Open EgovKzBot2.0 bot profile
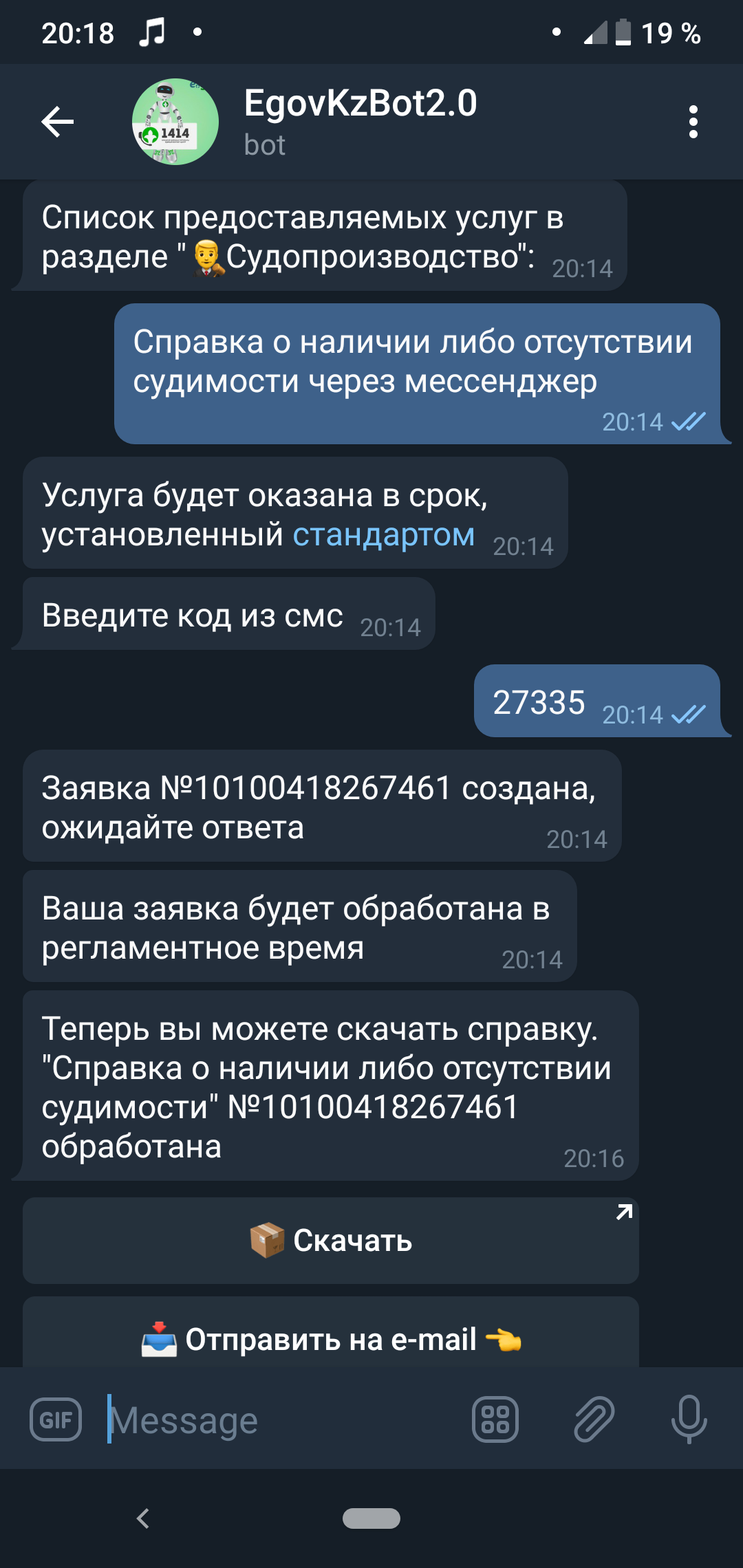 pos(359,121)
